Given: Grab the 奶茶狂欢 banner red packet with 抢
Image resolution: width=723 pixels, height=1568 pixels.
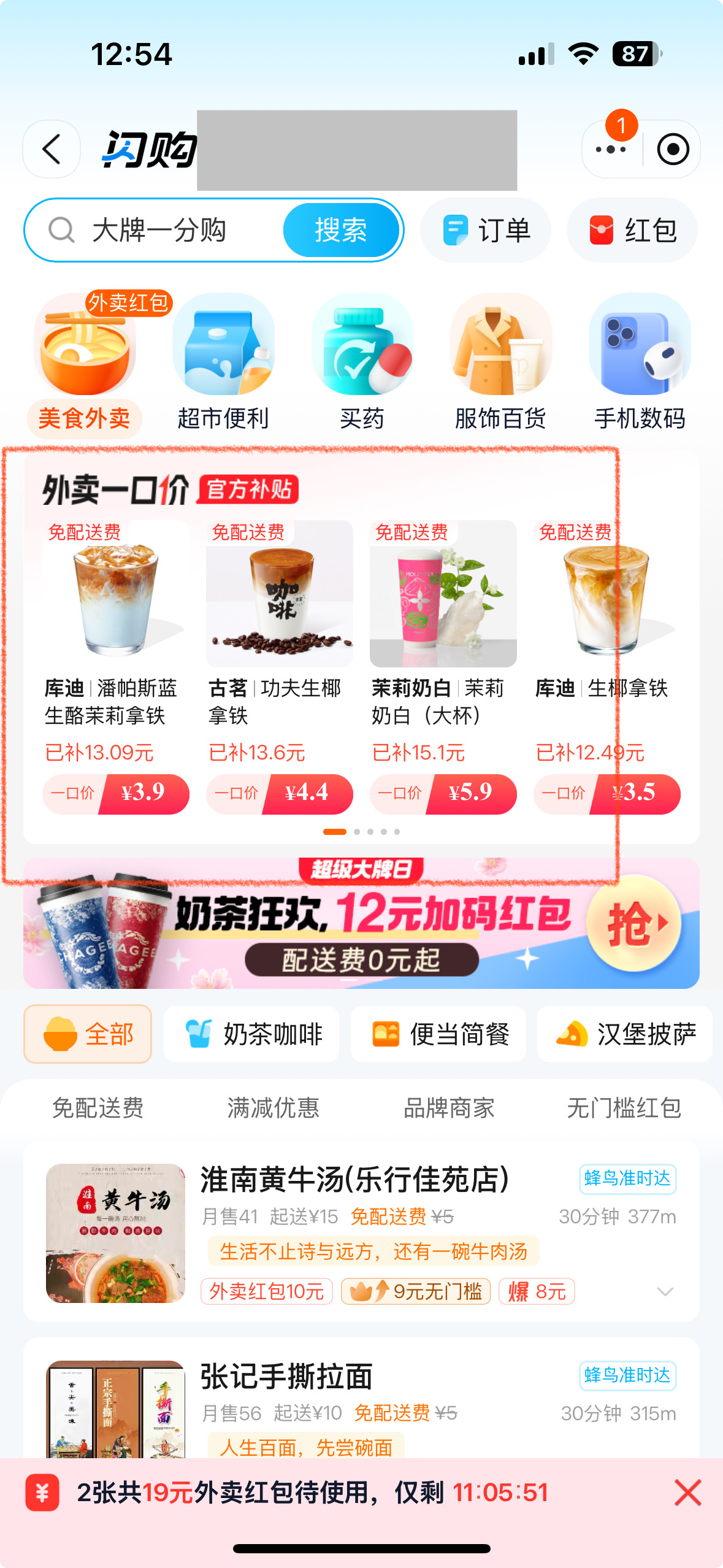Looking at the screenshot, I should pos(634,923).
